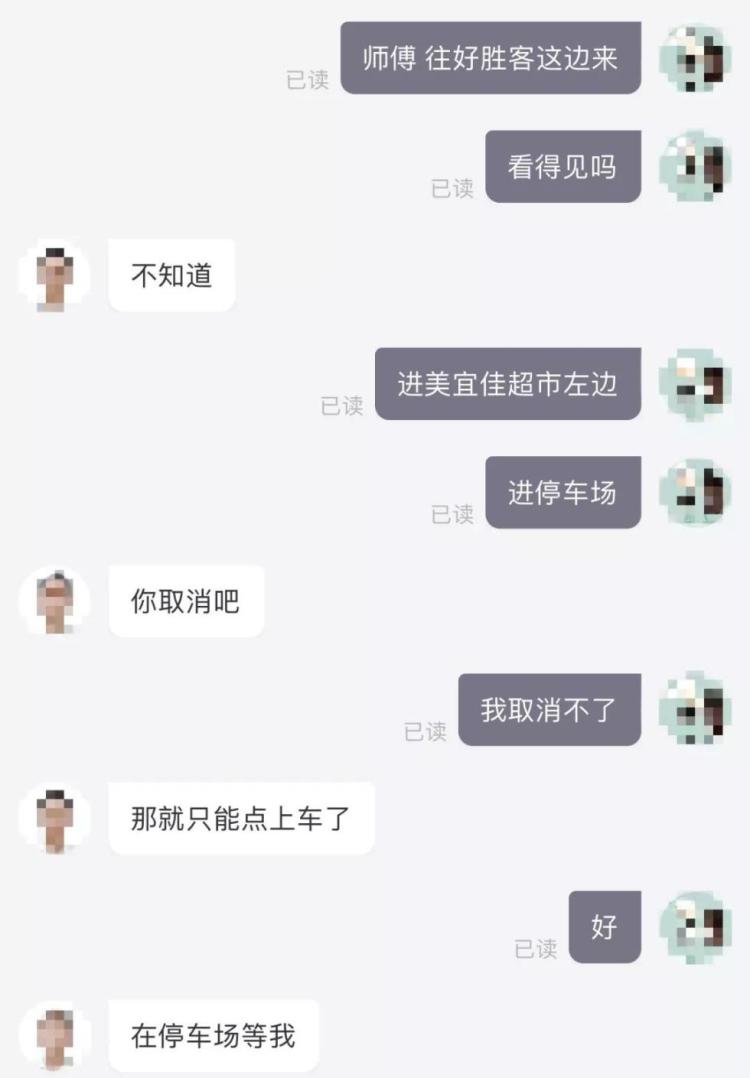Tap sender avatar next to 看得见吗

click(x=695, y=166)
